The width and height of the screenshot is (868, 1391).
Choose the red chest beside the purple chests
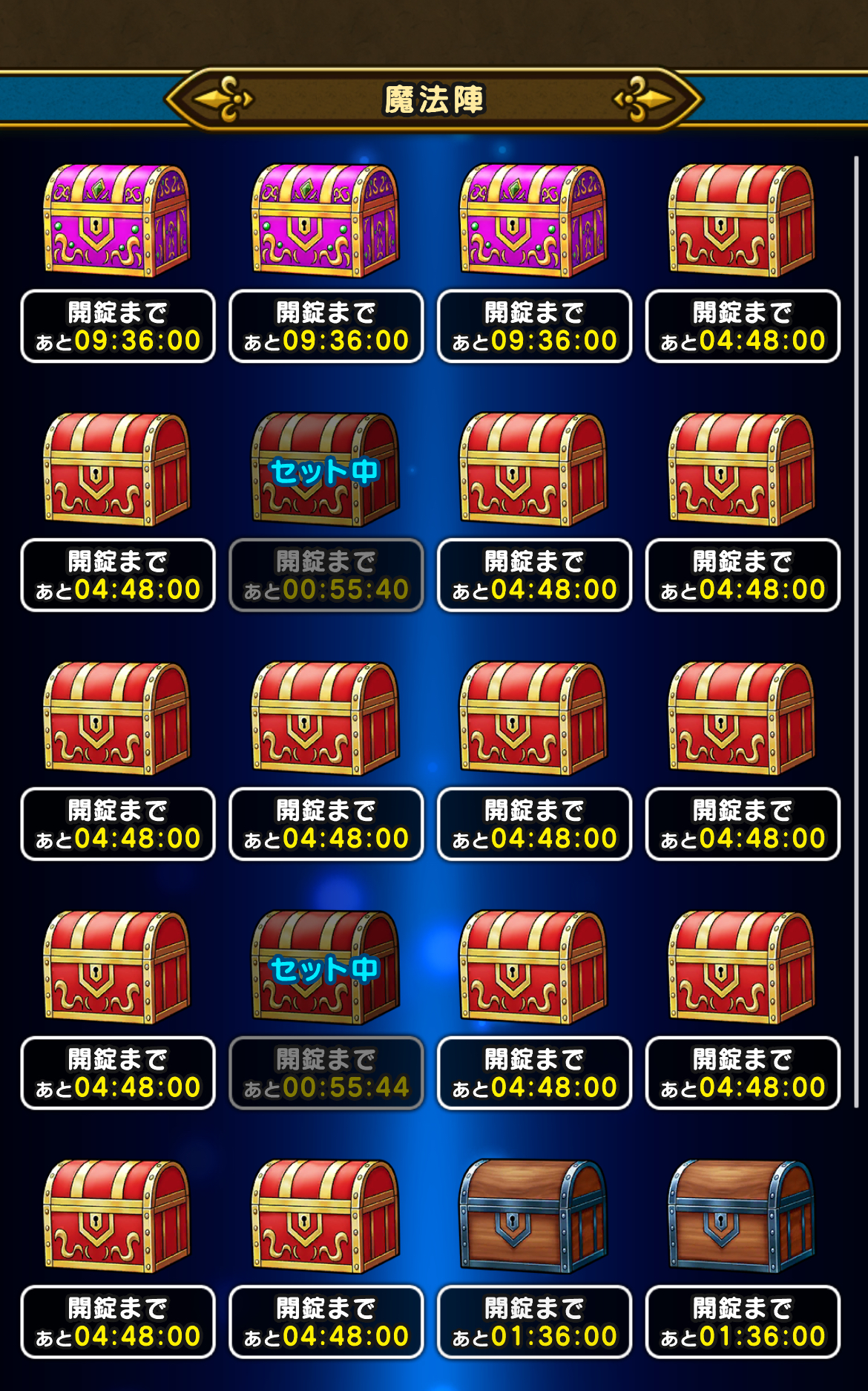[x=742, y=221]
